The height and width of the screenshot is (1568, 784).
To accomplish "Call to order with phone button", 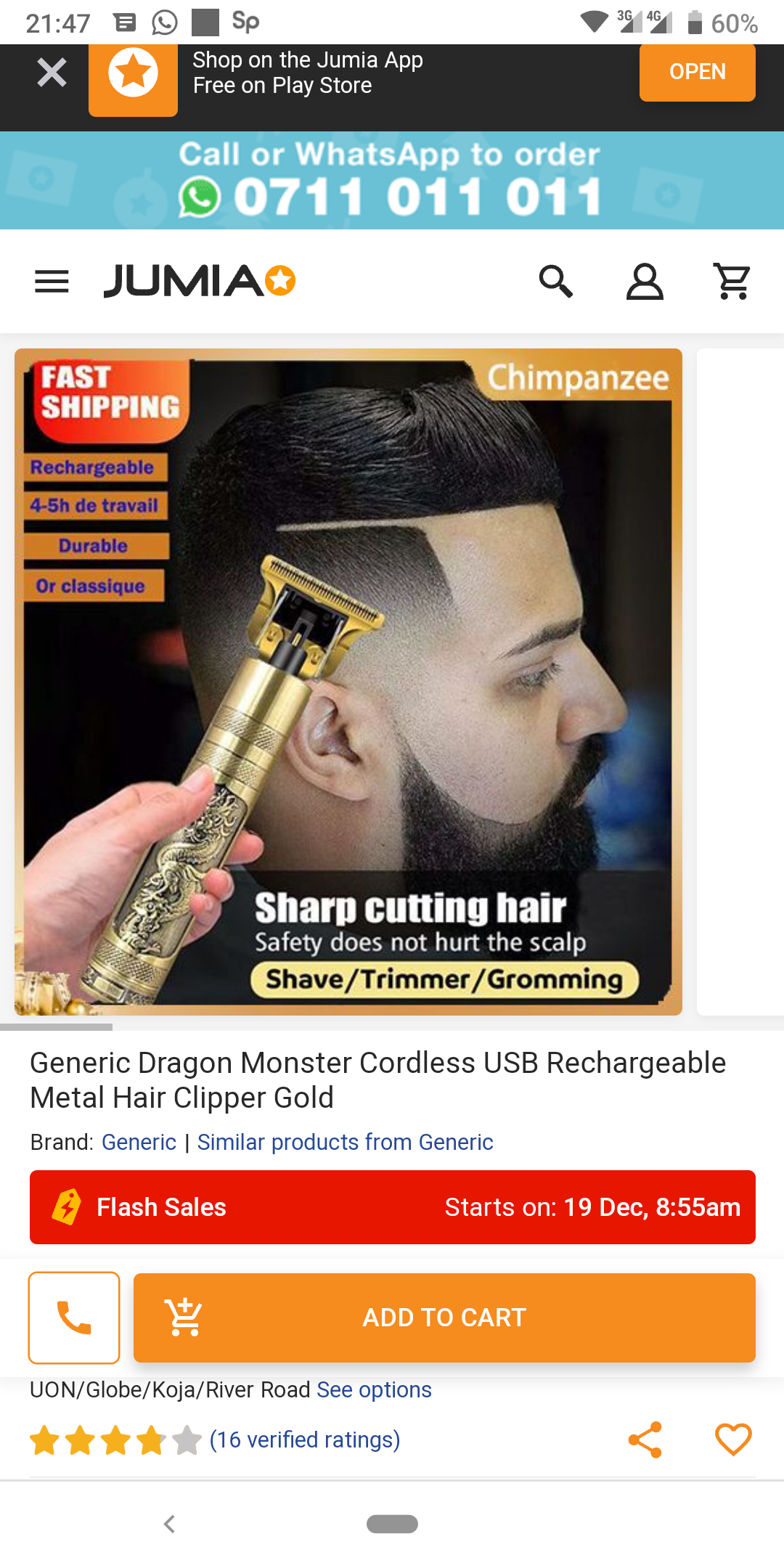I will pos(74,1318).
